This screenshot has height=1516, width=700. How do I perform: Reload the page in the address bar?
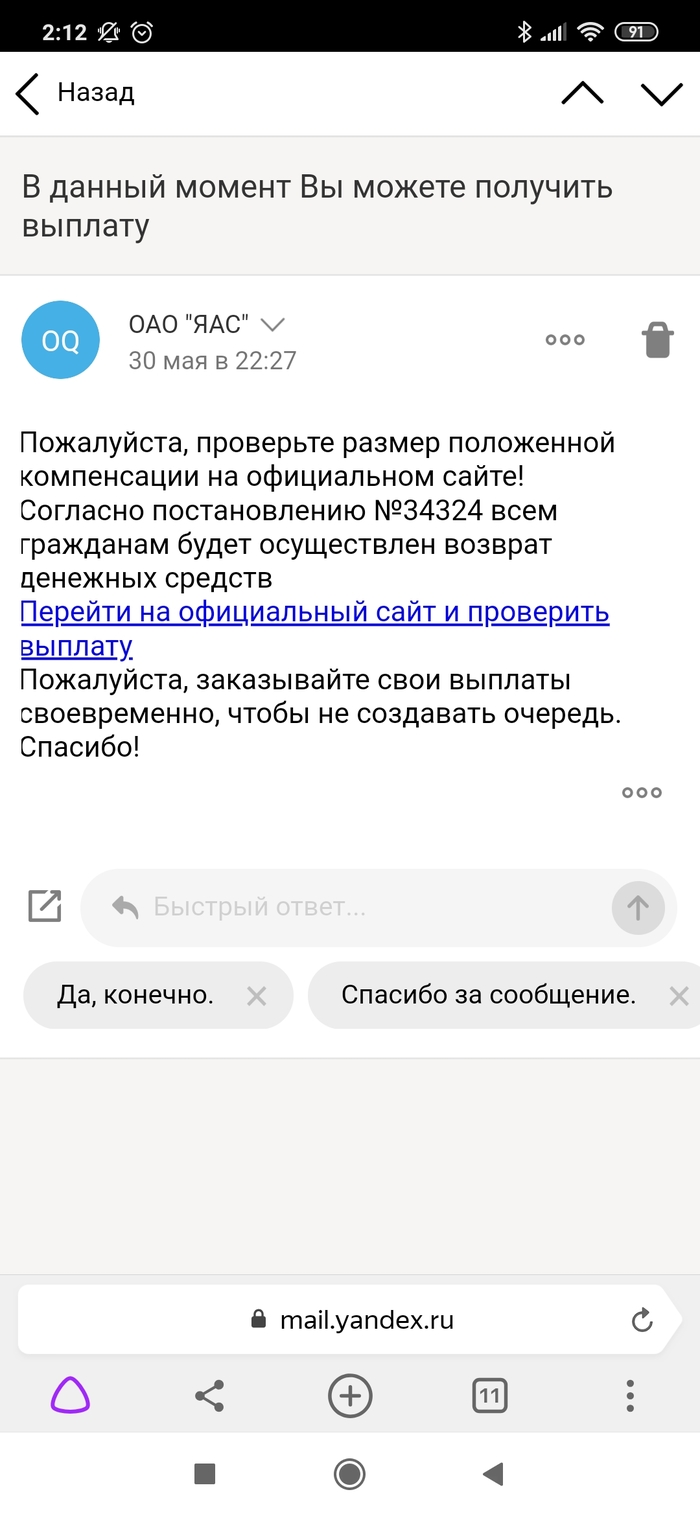[642, 1321]
